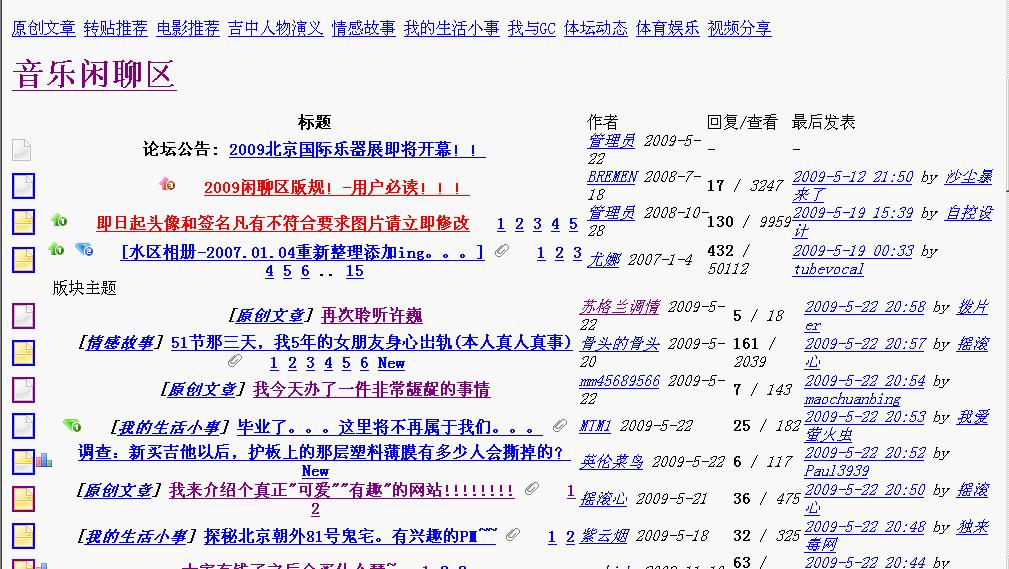Image resolution: width=1009 pixels, height=569 pixels.
Task: Open thread 再次聆听许巍
Action: point(371,315)
